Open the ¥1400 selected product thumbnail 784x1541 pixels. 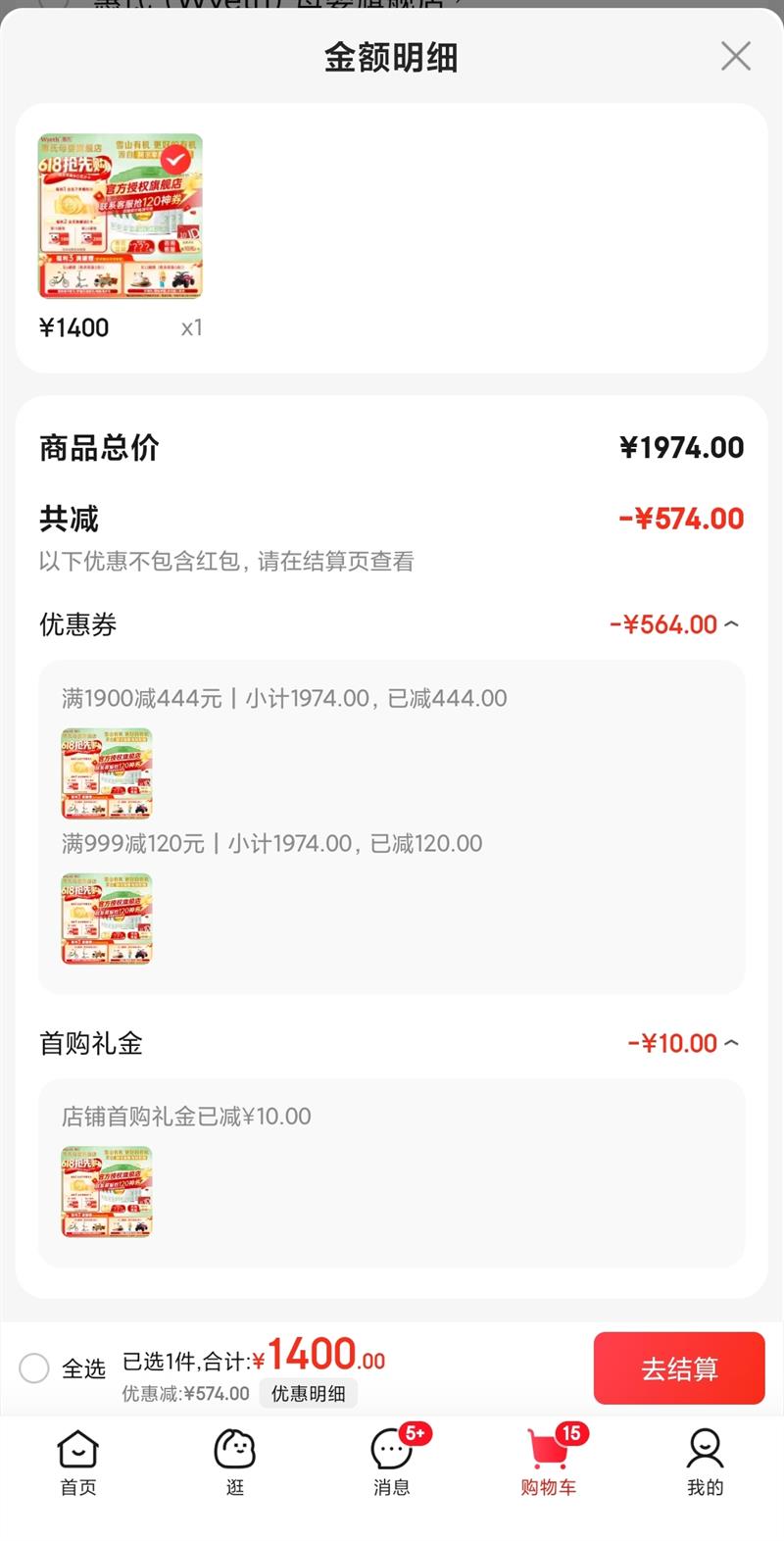[x=121, y=217]
